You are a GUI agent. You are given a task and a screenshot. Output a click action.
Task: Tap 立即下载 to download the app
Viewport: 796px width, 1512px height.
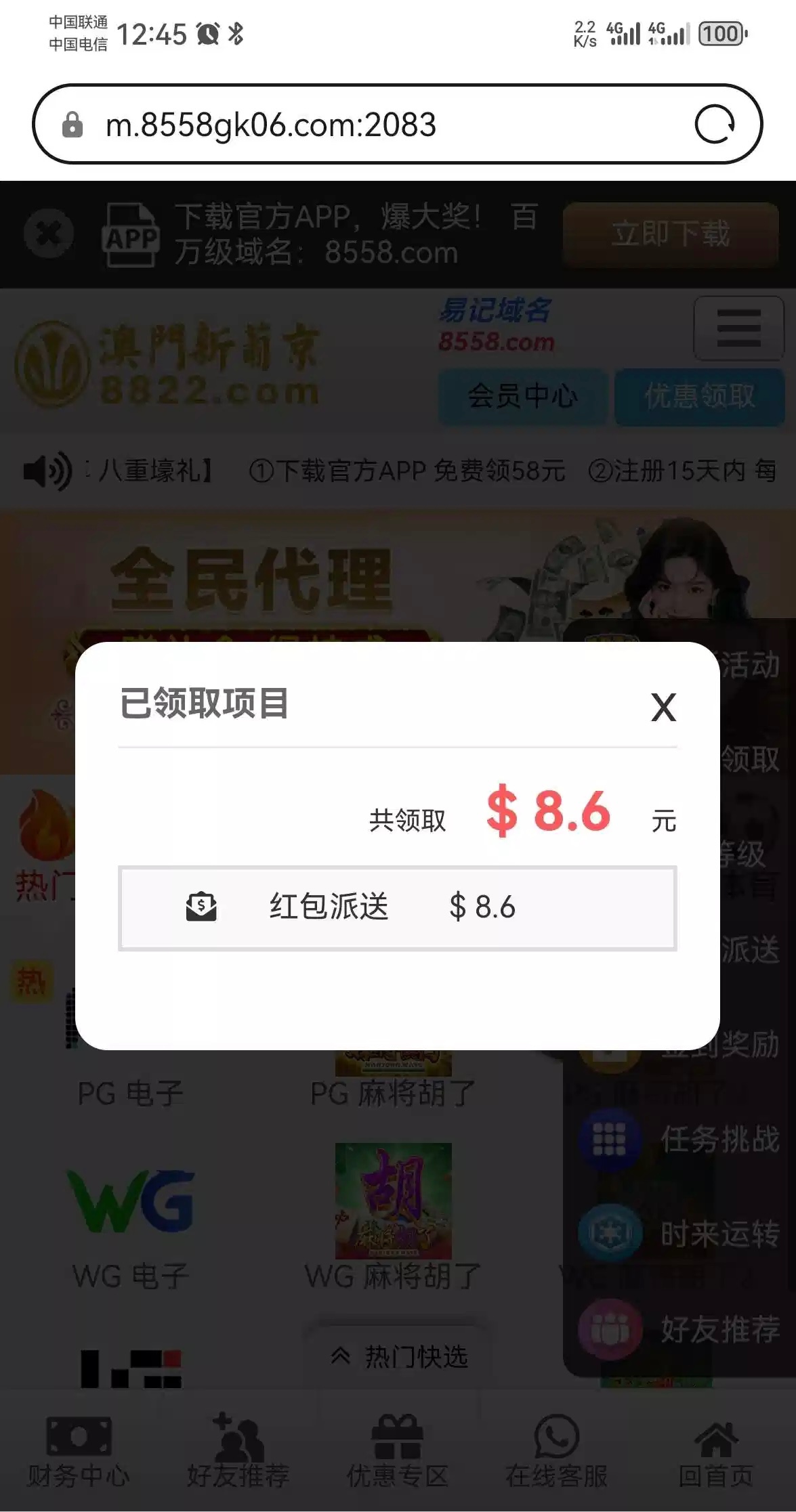coord(670,234)
